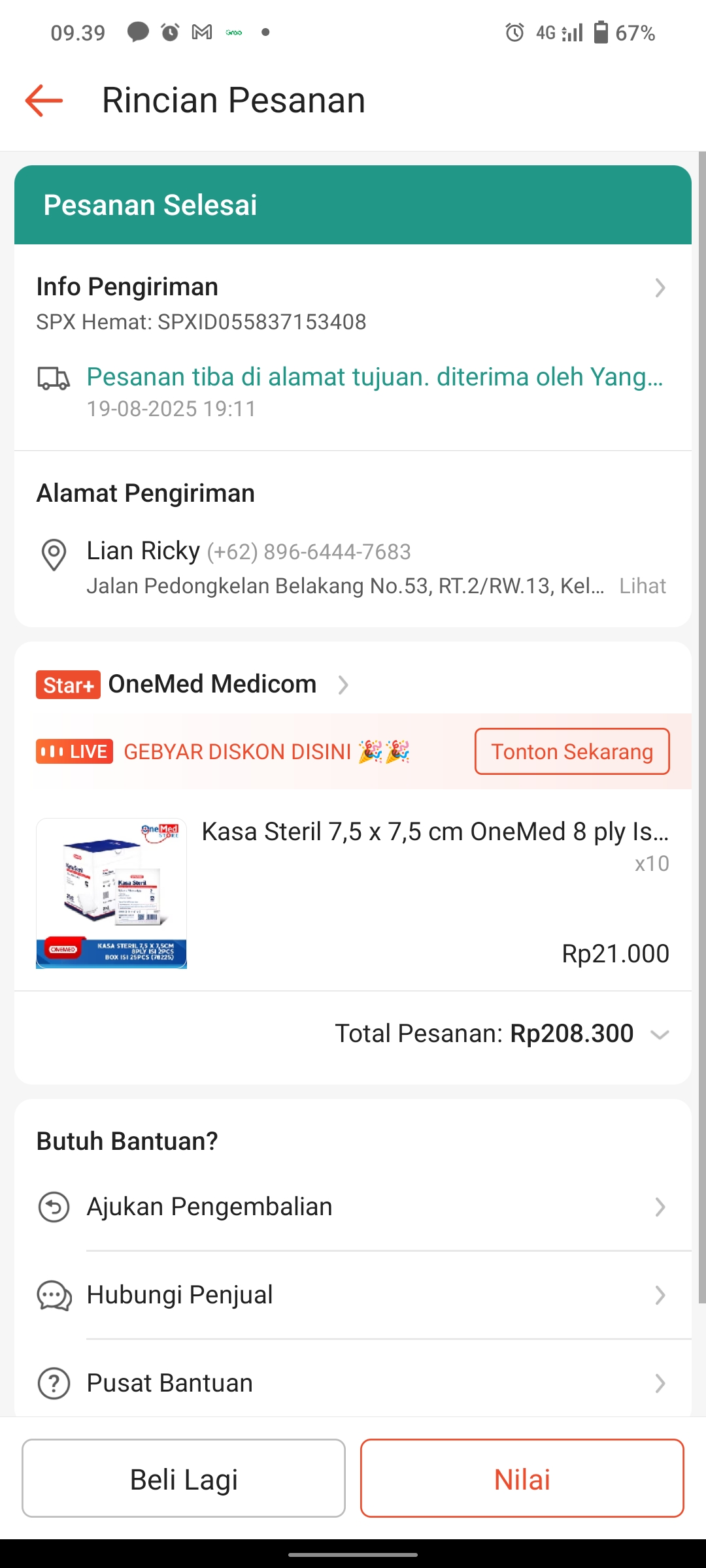706x1568 pixels.
Task: Visit the OneMed Medicom store
Action: (212, 685)
